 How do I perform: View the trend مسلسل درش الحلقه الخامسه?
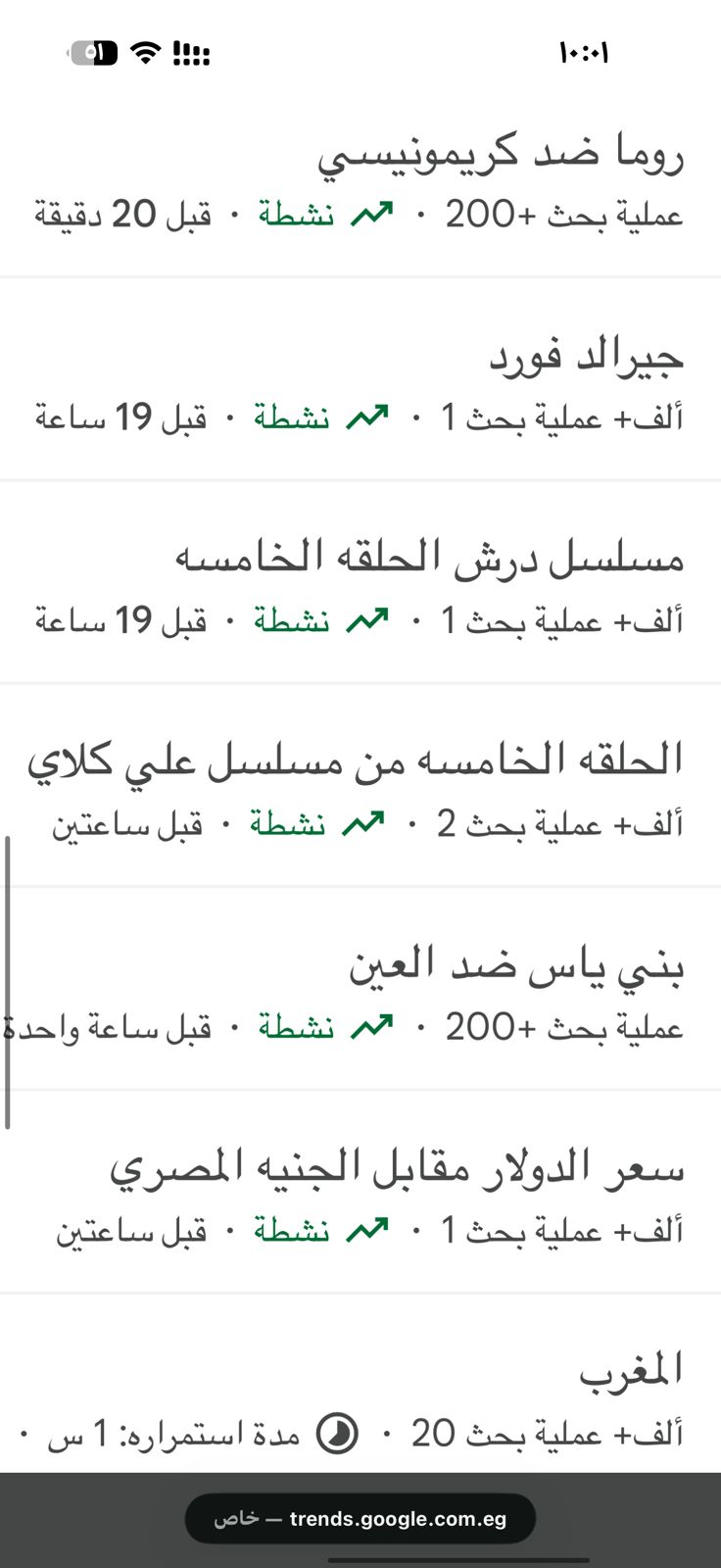click(429, 559)
